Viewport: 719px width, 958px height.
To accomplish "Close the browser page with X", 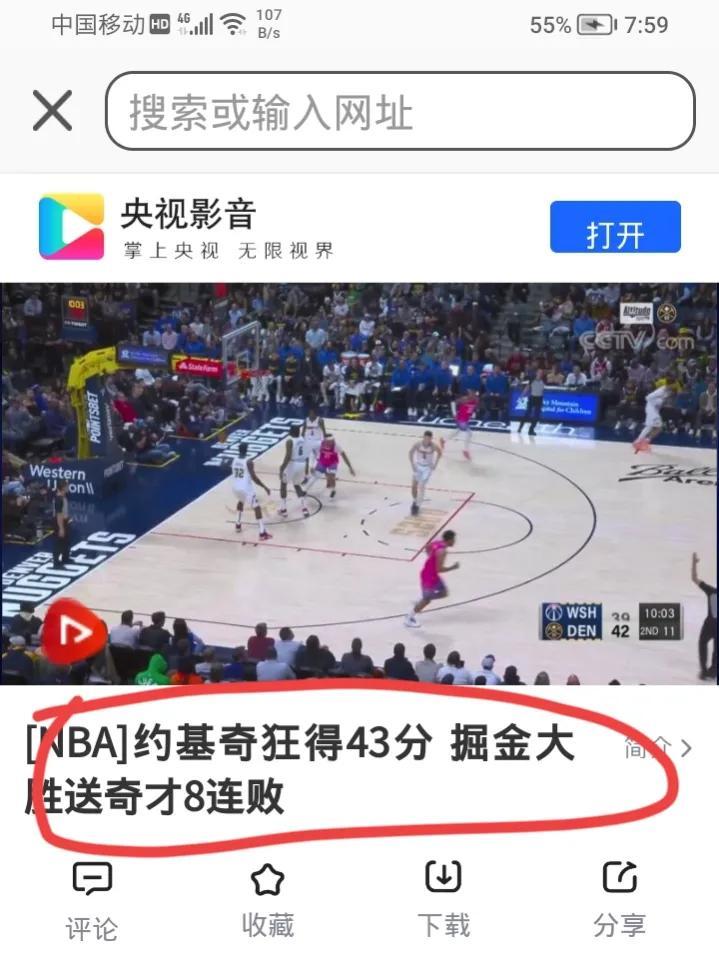I will (x=52, y=111).
